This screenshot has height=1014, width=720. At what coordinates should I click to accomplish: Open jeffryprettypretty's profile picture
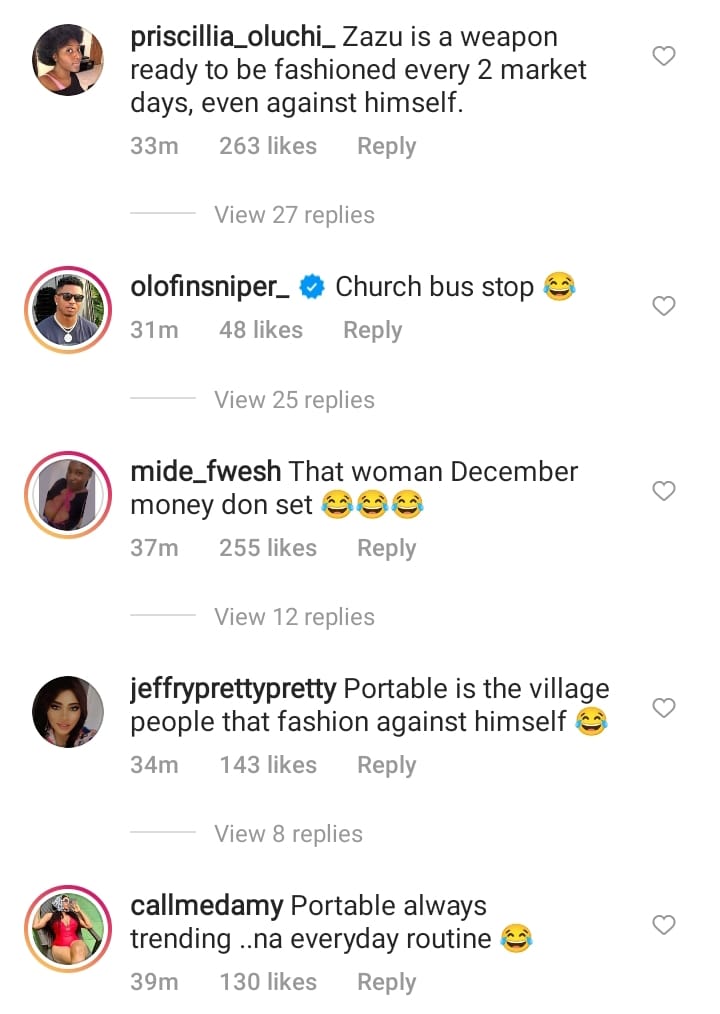[x=68, y=712]
